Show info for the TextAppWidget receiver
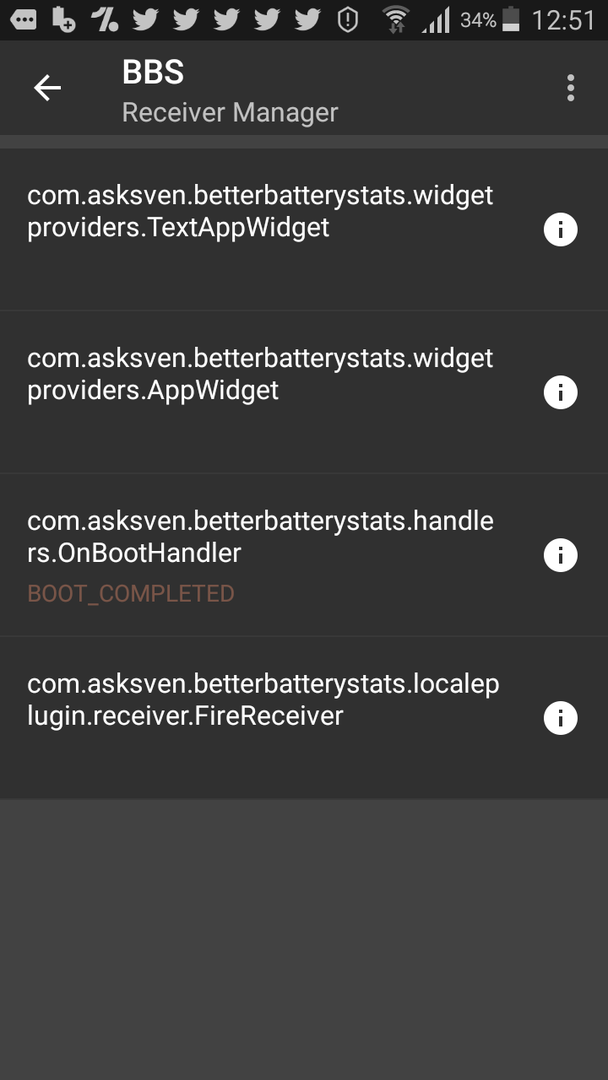Screen dimensions: 608x1080 (x=560, y=229)
